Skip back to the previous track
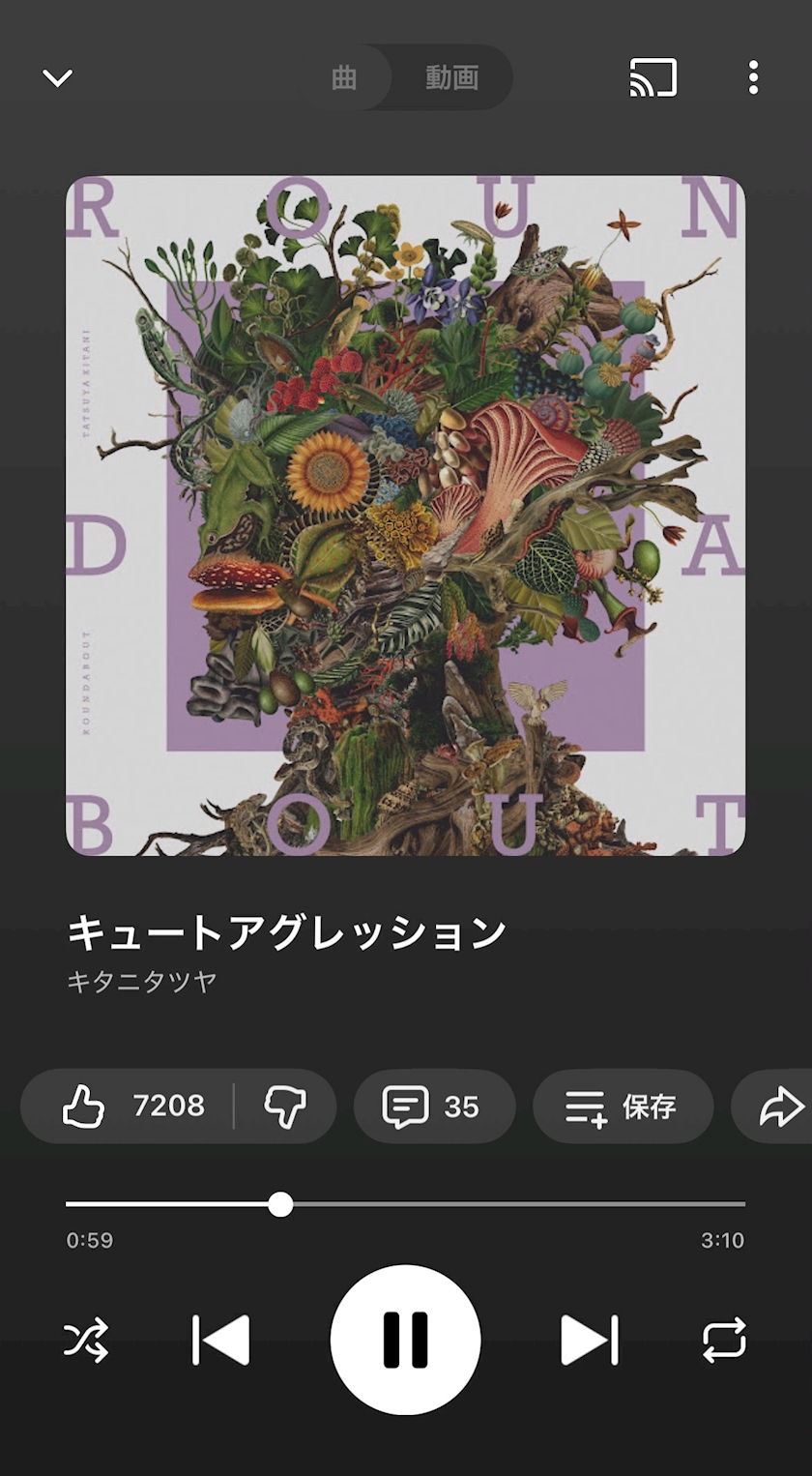Screen dimensions: 812x1476 221,1341
